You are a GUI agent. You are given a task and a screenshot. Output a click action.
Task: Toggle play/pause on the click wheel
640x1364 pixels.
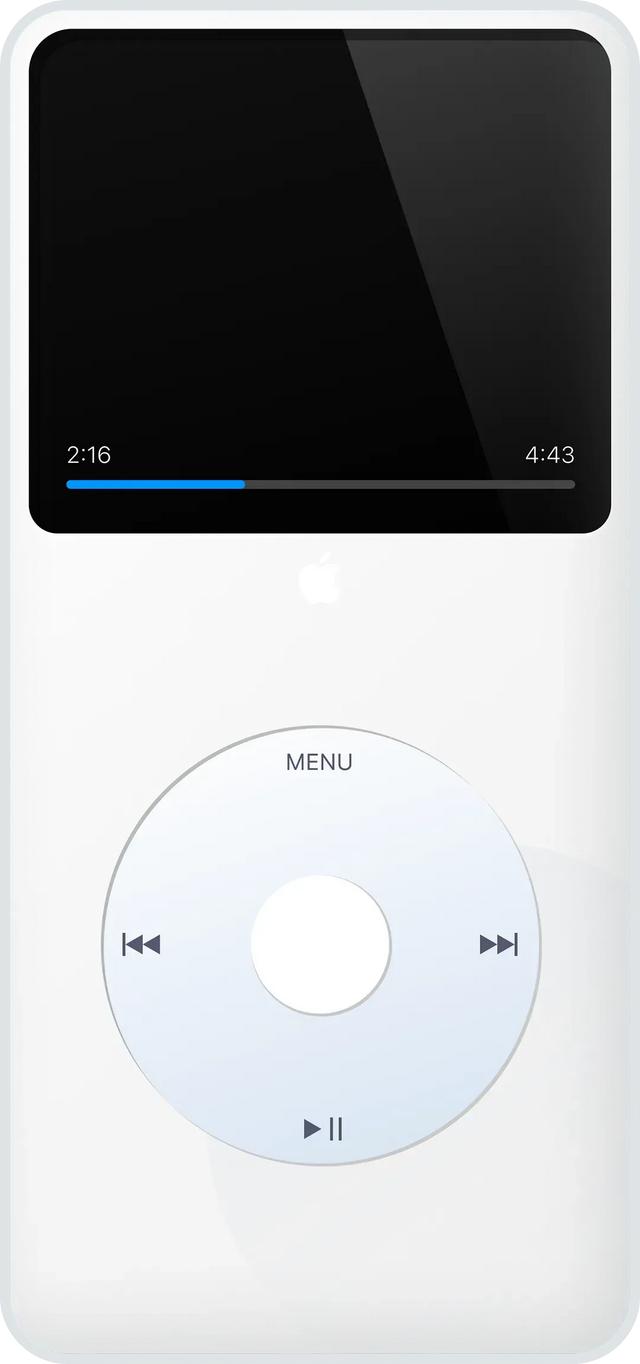(323, 1129)
